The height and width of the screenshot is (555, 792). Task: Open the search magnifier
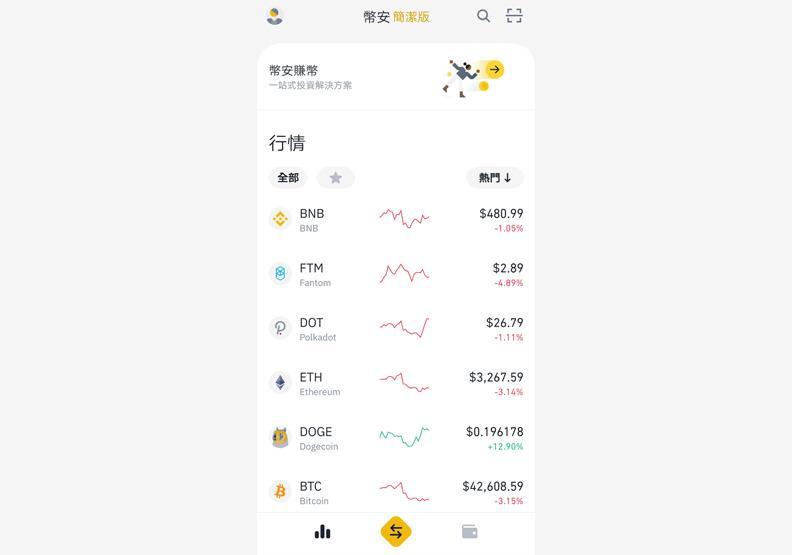pyautogui.click(x=483, y=16)
